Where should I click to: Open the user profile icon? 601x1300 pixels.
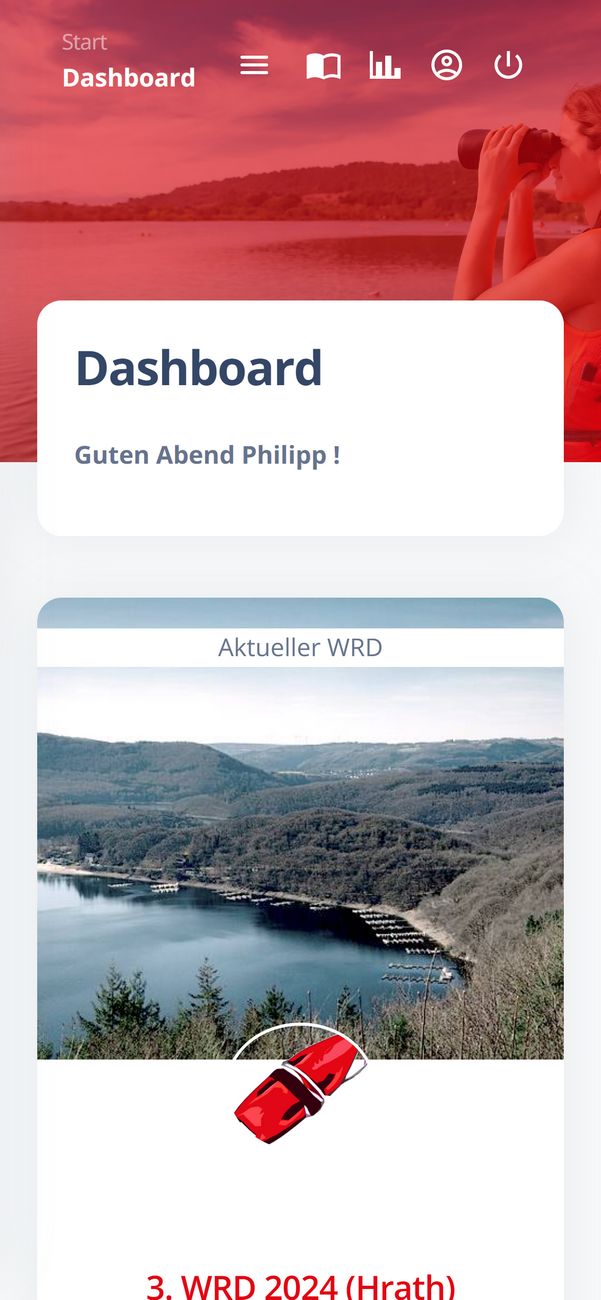[x=446, y=66]
